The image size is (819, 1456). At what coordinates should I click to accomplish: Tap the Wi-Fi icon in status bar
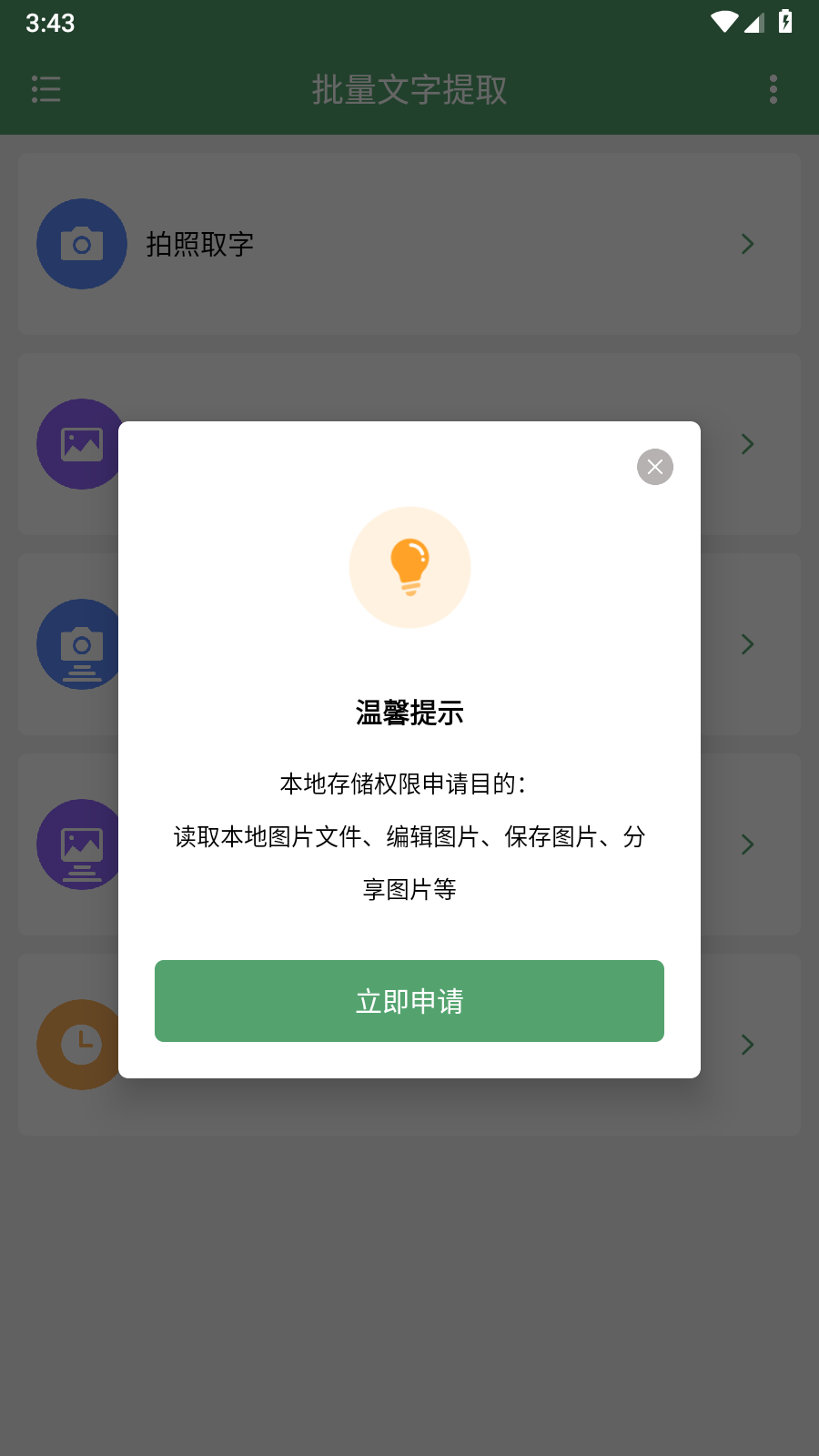[x=723, y=22]
